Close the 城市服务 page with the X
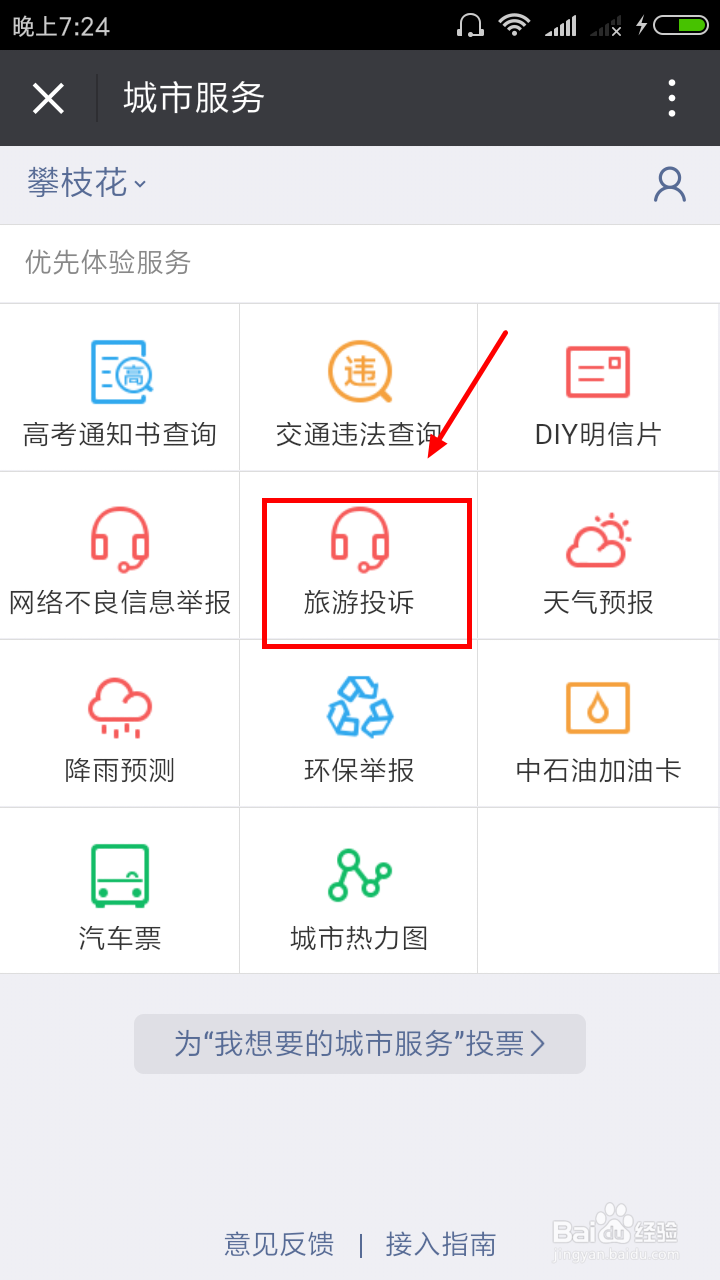 [48, 97]
